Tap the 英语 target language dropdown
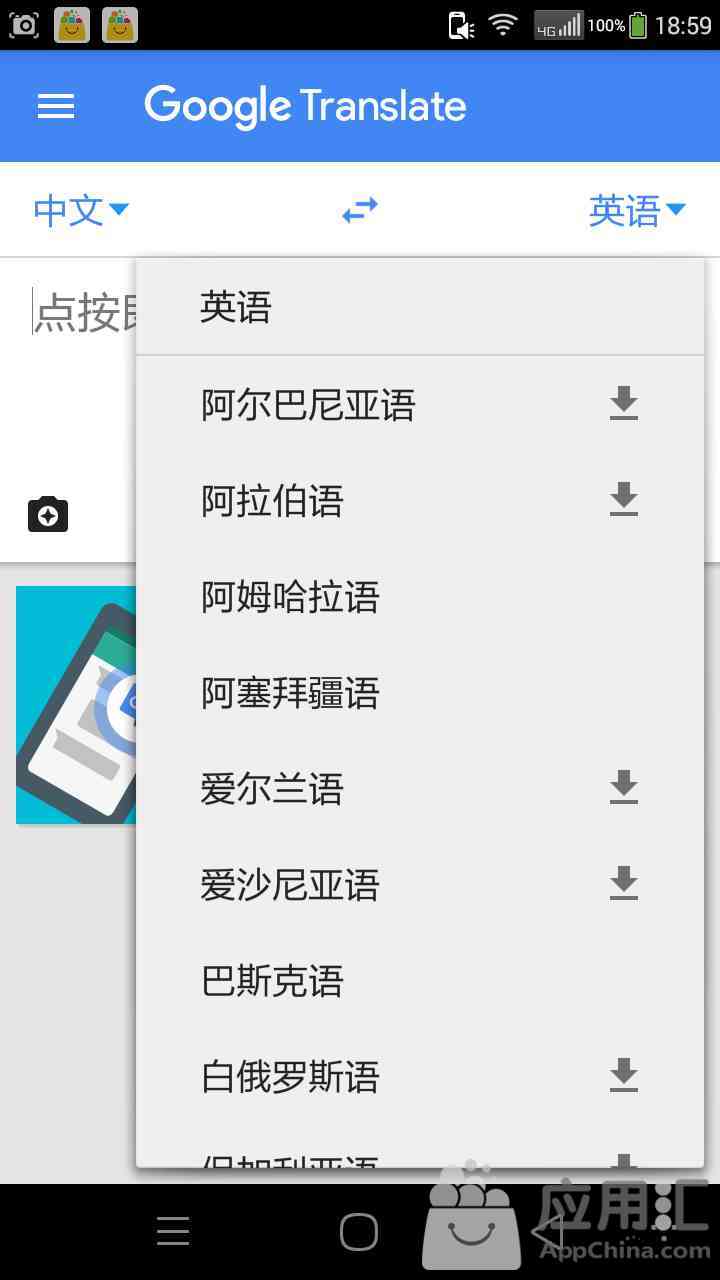The height and width of the screenshot is (1280, 720). (x=637, y=210)
